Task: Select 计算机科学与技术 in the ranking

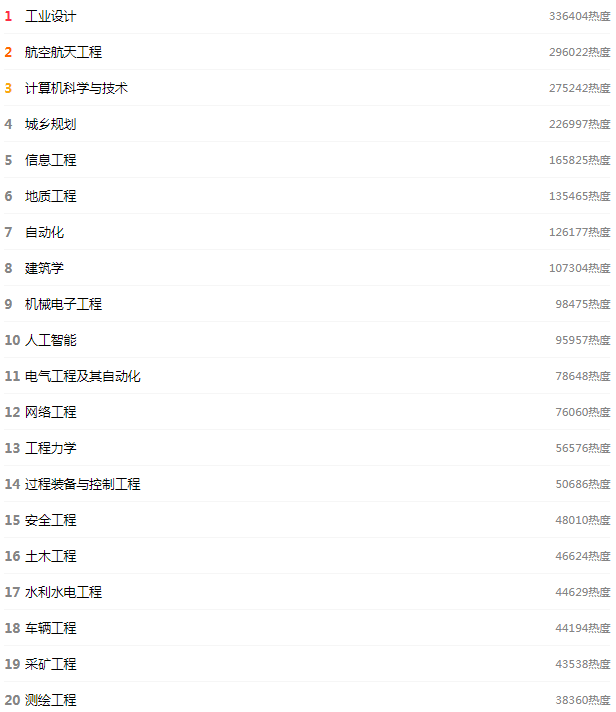Action: click(76, 88)
